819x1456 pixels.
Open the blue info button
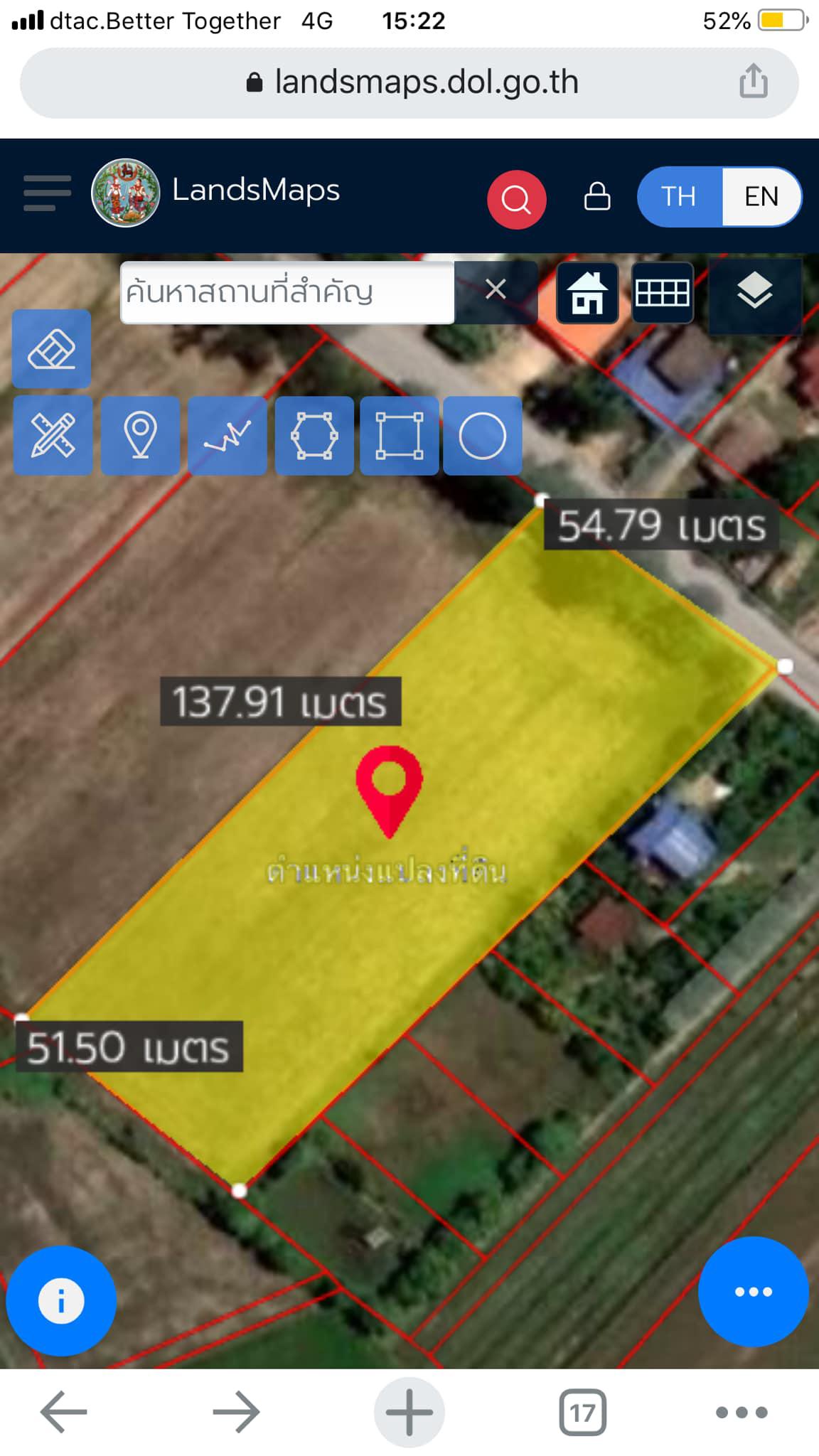[x=61, y=1301]
